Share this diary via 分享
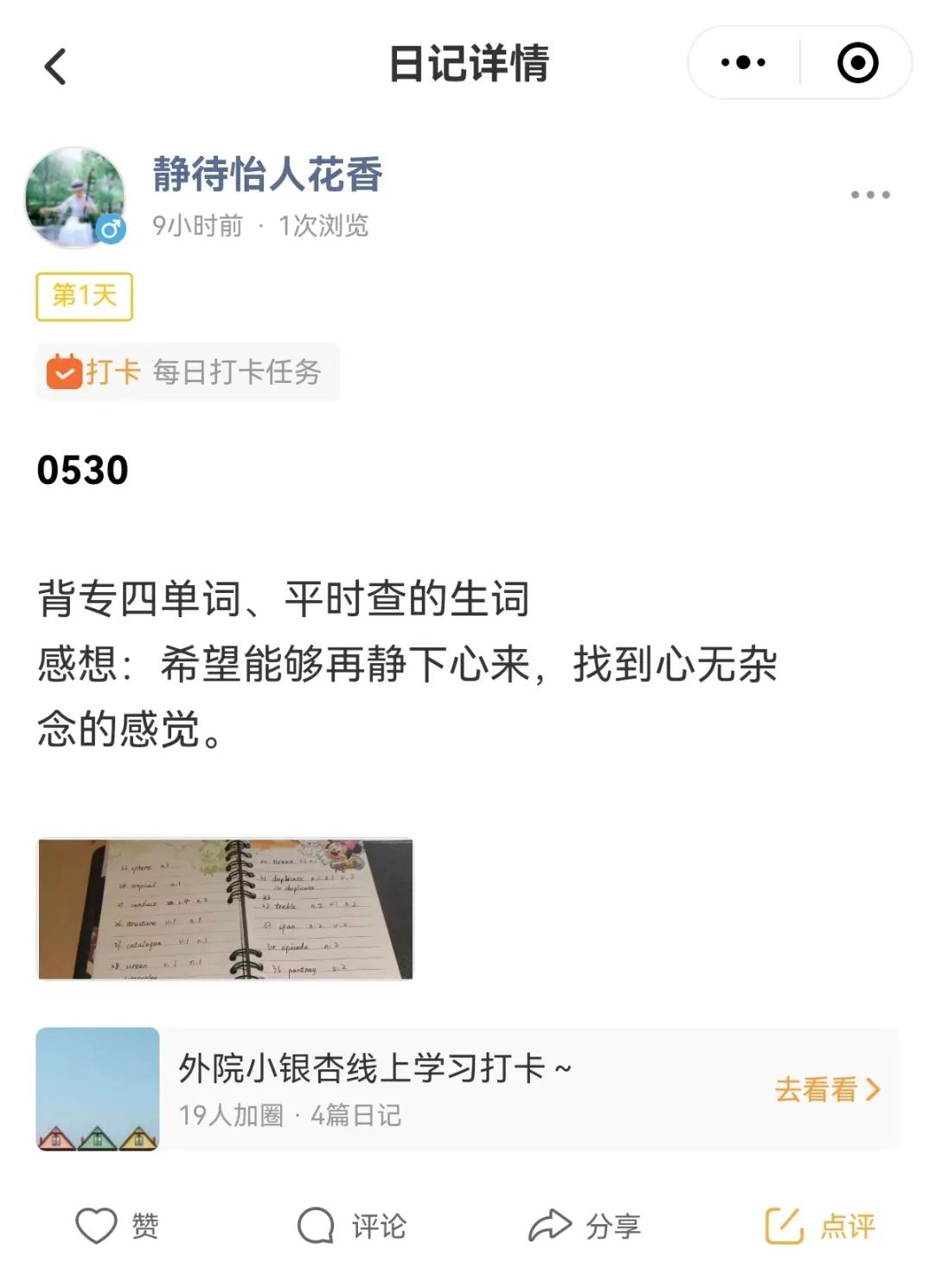This screenshot has height=1288, width=934. (x=585, y=1225)
